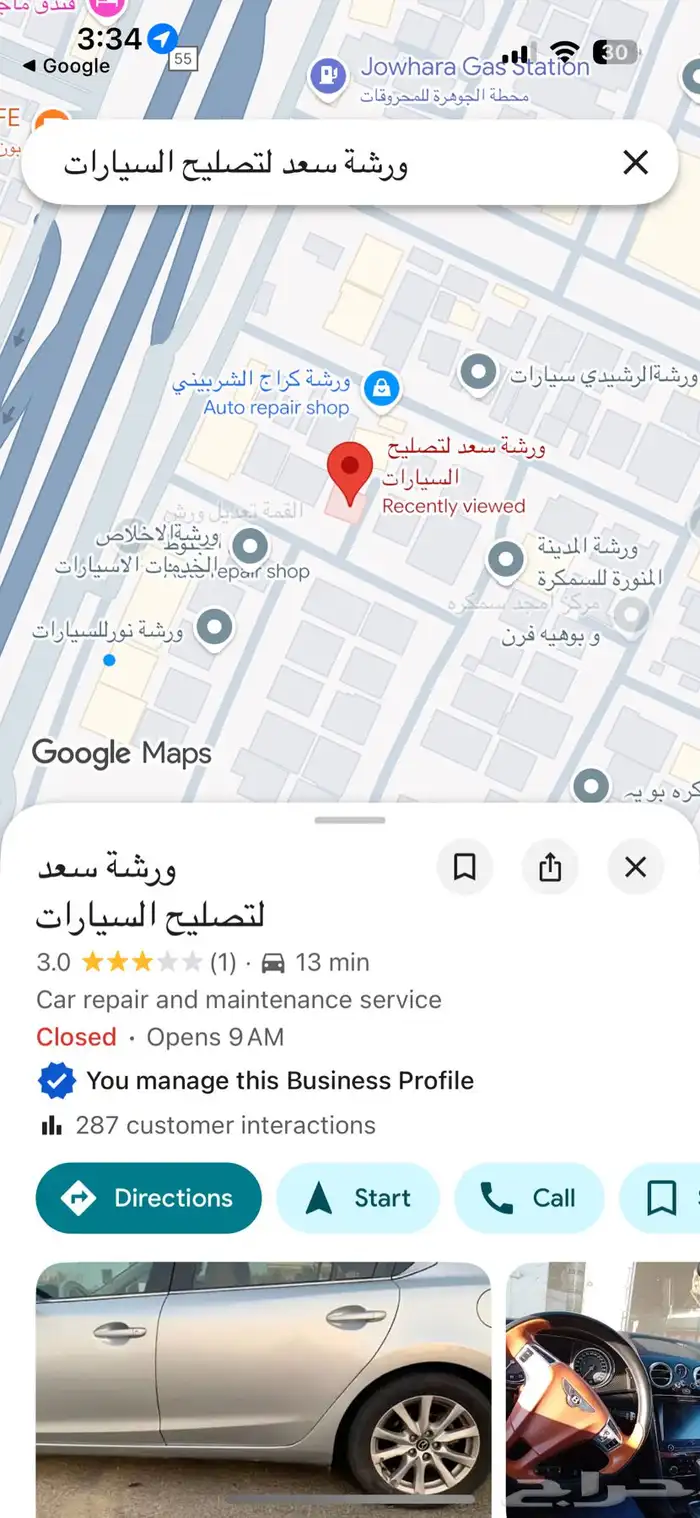700x1518 pixels.
Task: Share this business listing
Action: coord(550,867)
